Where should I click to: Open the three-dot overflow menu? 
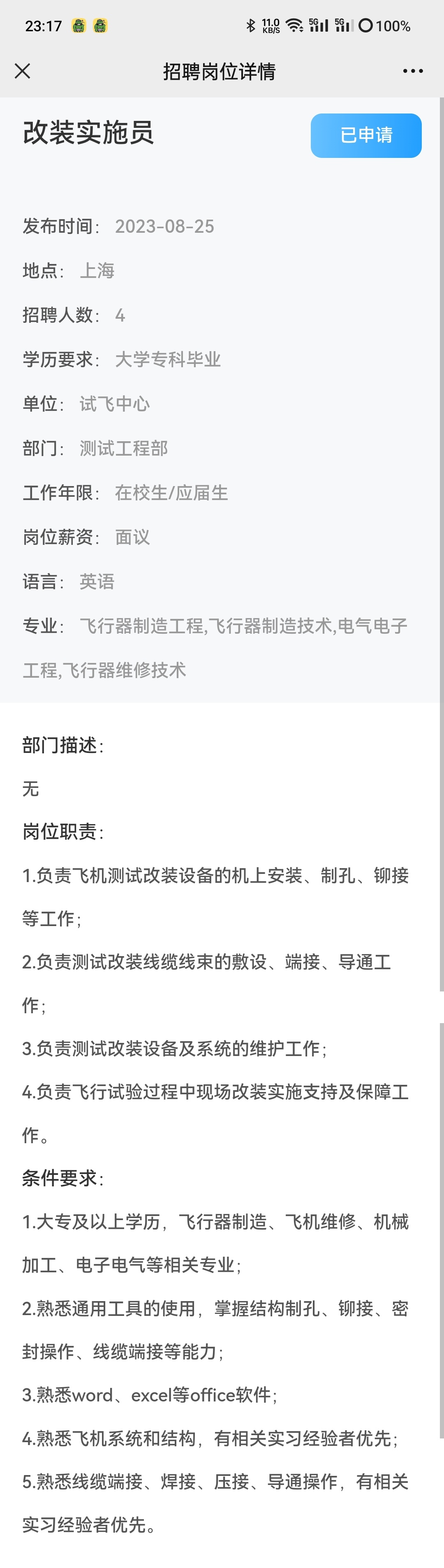coord(412,71)
